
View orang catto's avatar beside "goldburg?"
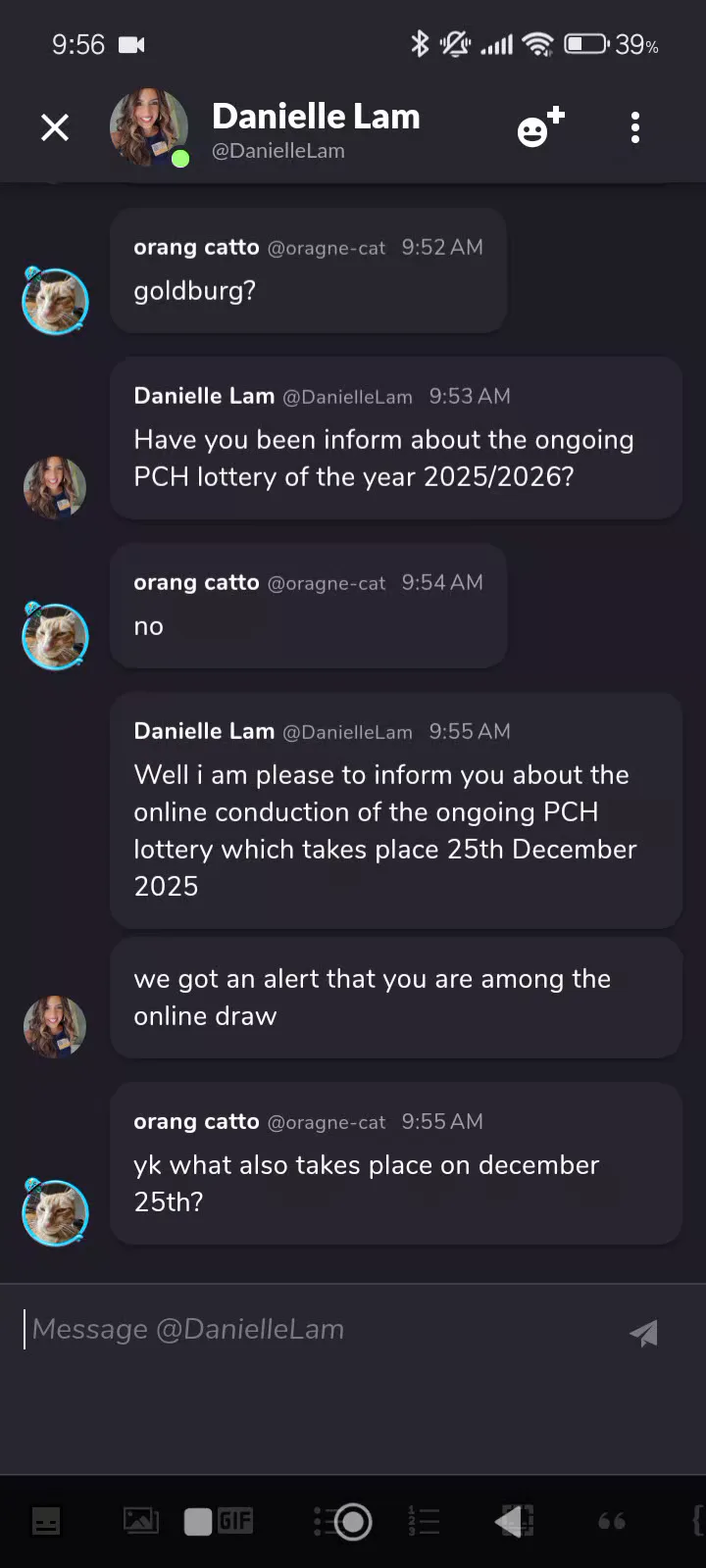(x=55, y=301)
